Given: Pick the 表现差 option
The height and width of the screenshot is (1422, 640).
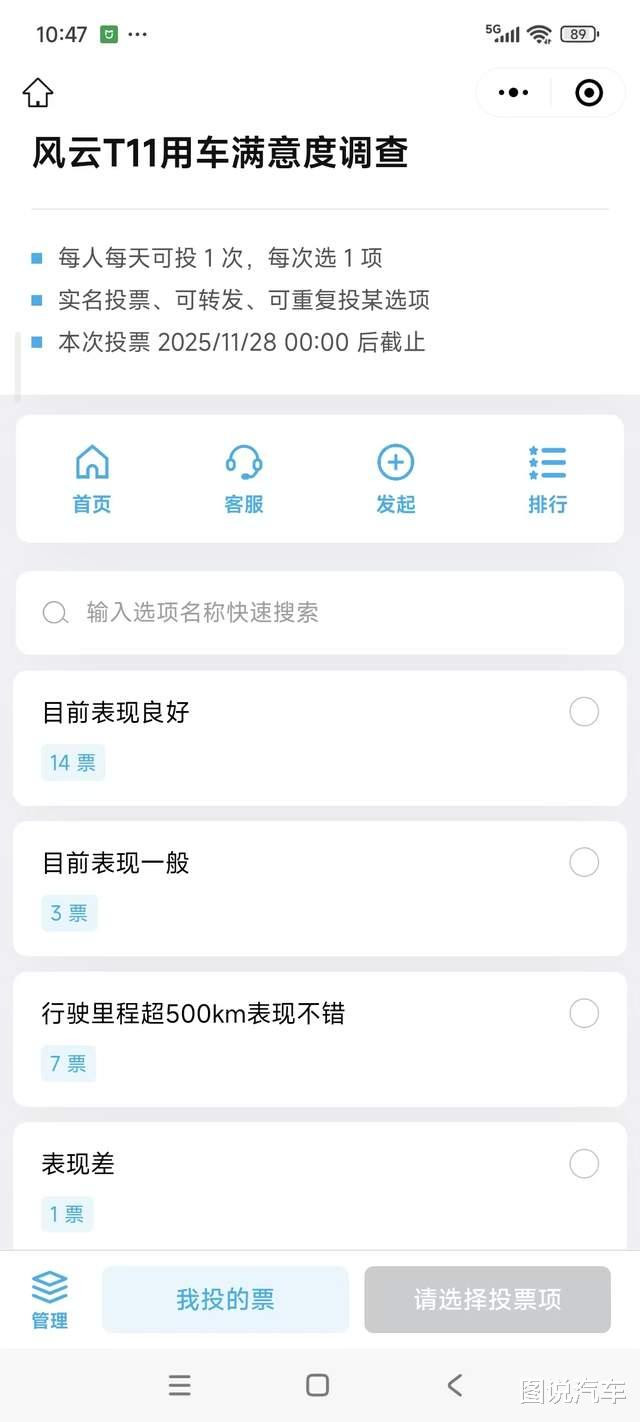Looking at the screenshot, I should coord(584,1164).
